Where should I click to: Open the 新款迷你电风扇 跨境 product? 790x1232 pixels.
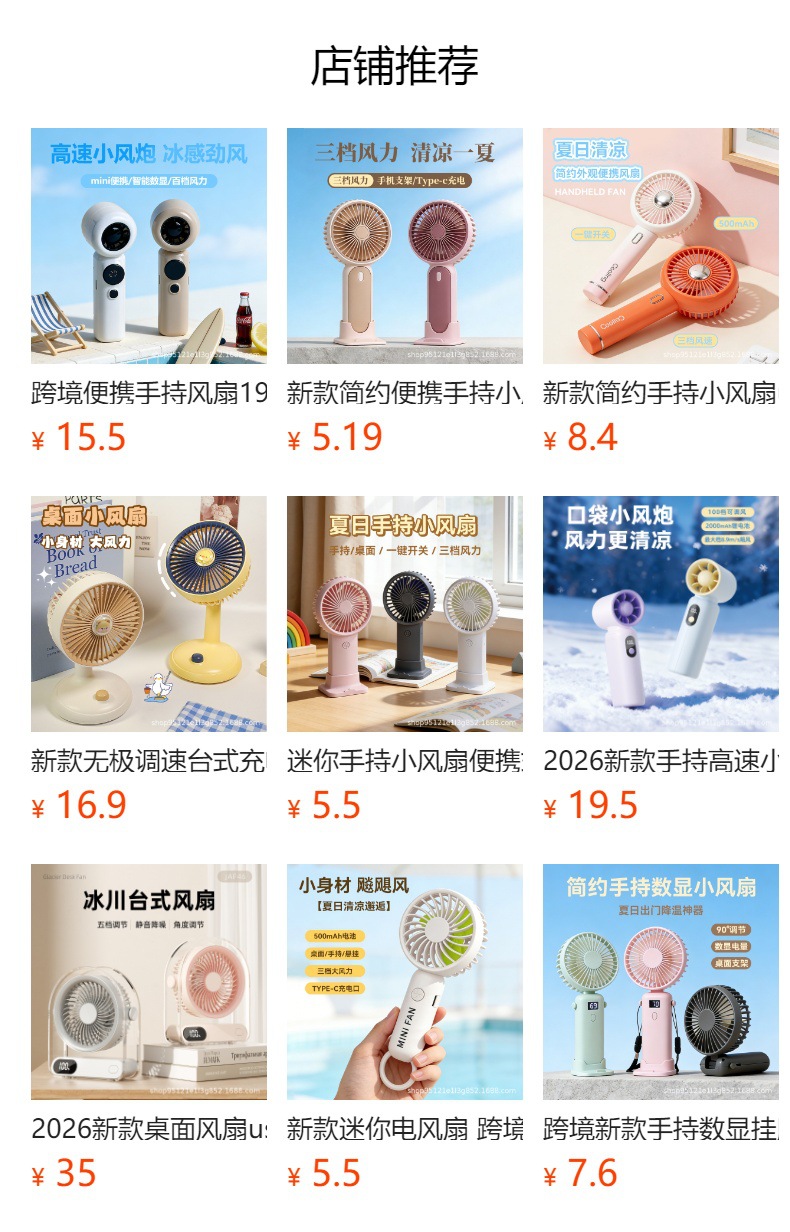pos(405,1029)
